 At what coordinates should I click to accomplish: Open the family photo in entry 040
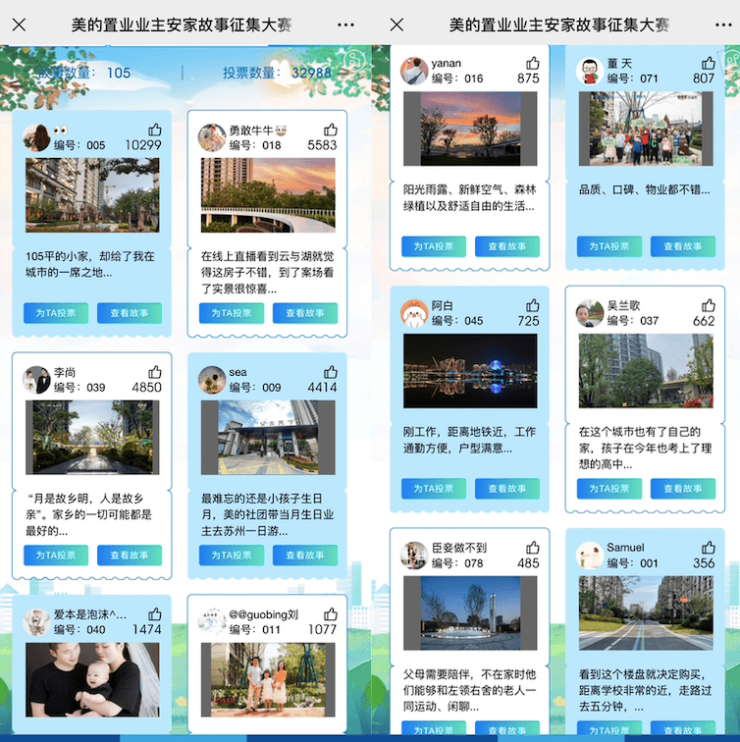92,679
